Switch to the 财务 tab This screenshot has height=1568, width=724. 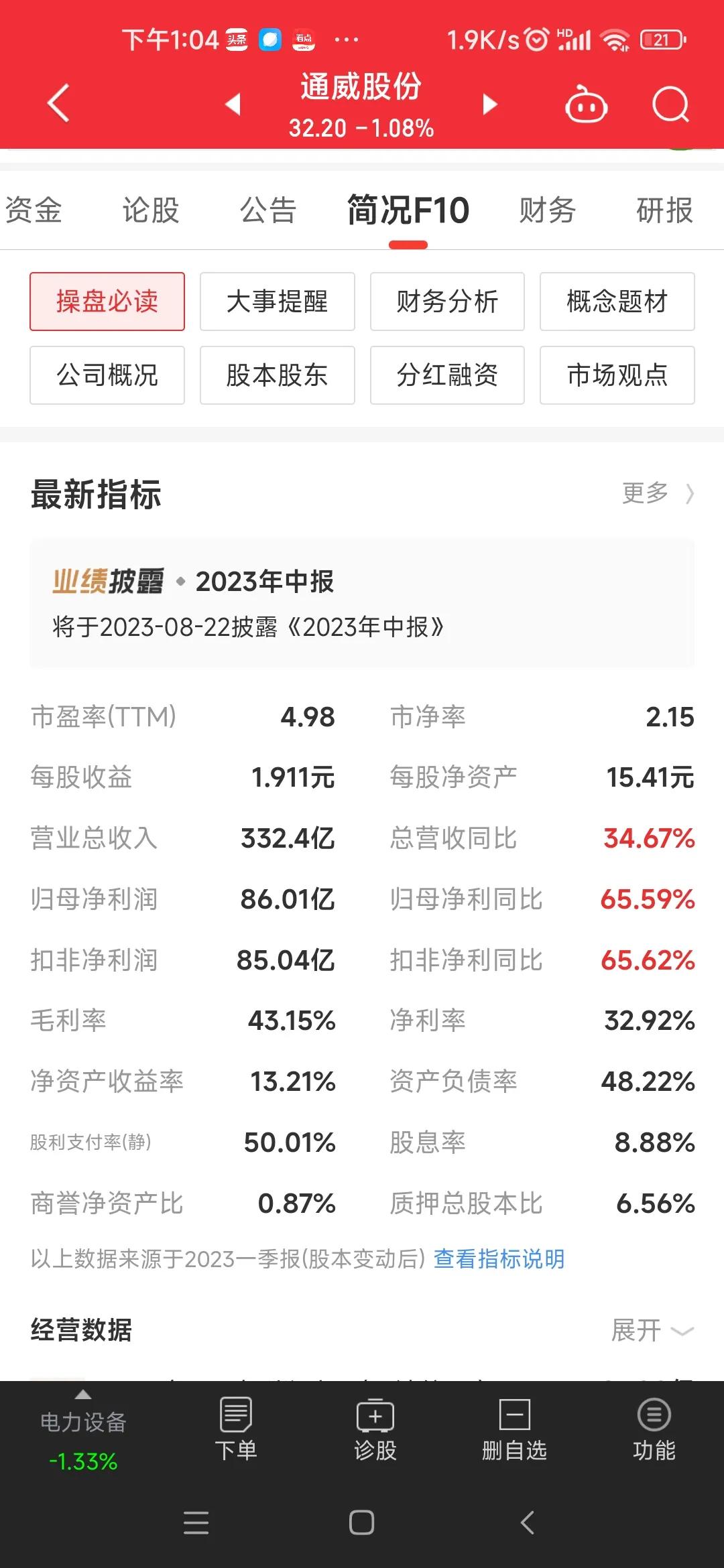point(546,210)
